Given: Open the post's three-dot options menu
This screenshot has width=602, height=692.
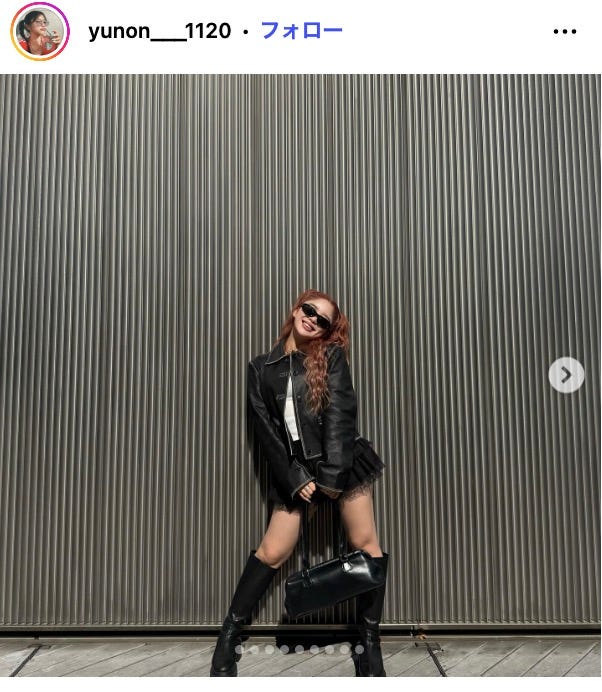Looking at the screenshot, I should [565, 32].
